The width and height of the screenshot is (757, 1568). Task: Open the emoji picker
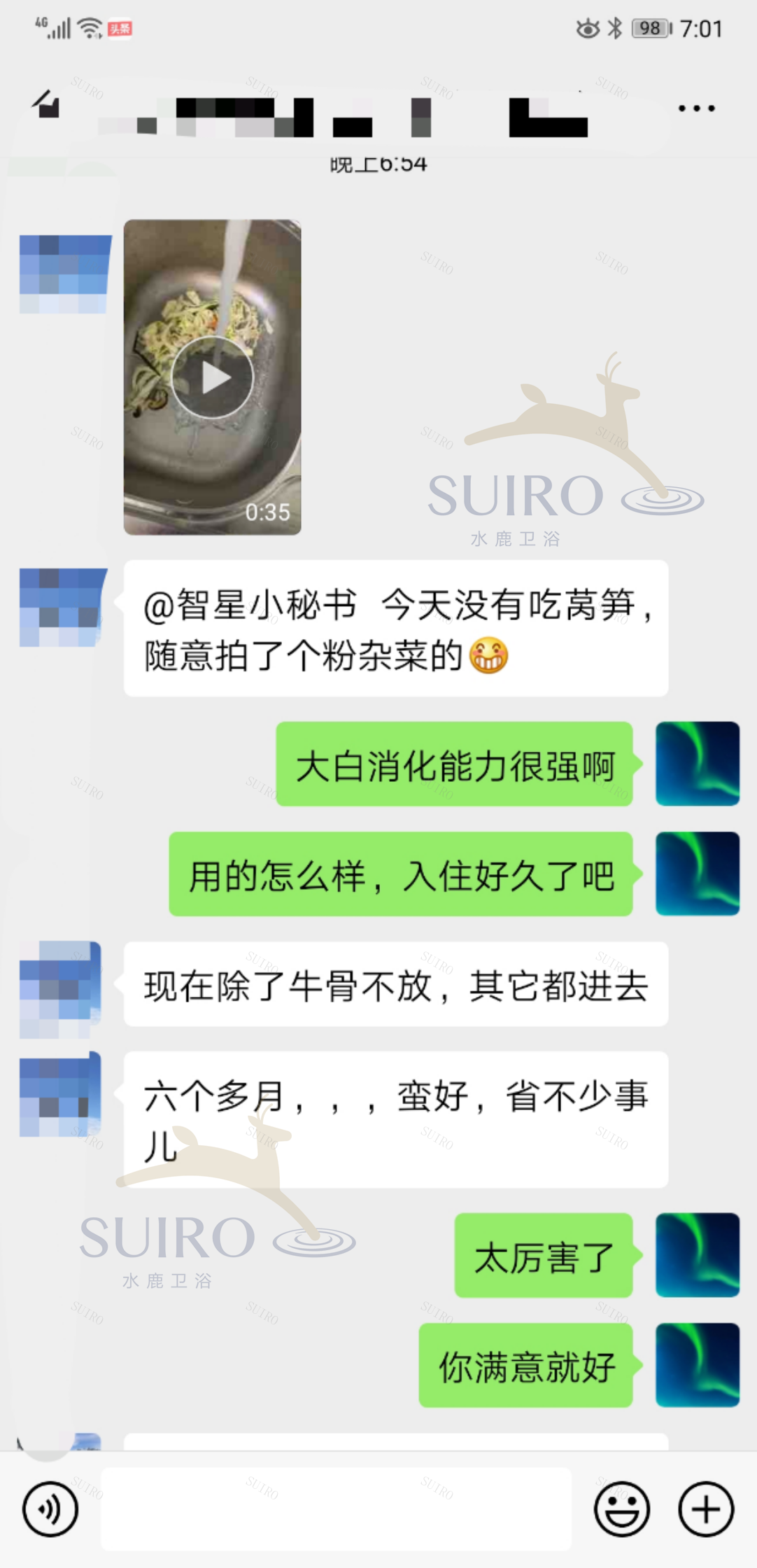coord(621,1508)
